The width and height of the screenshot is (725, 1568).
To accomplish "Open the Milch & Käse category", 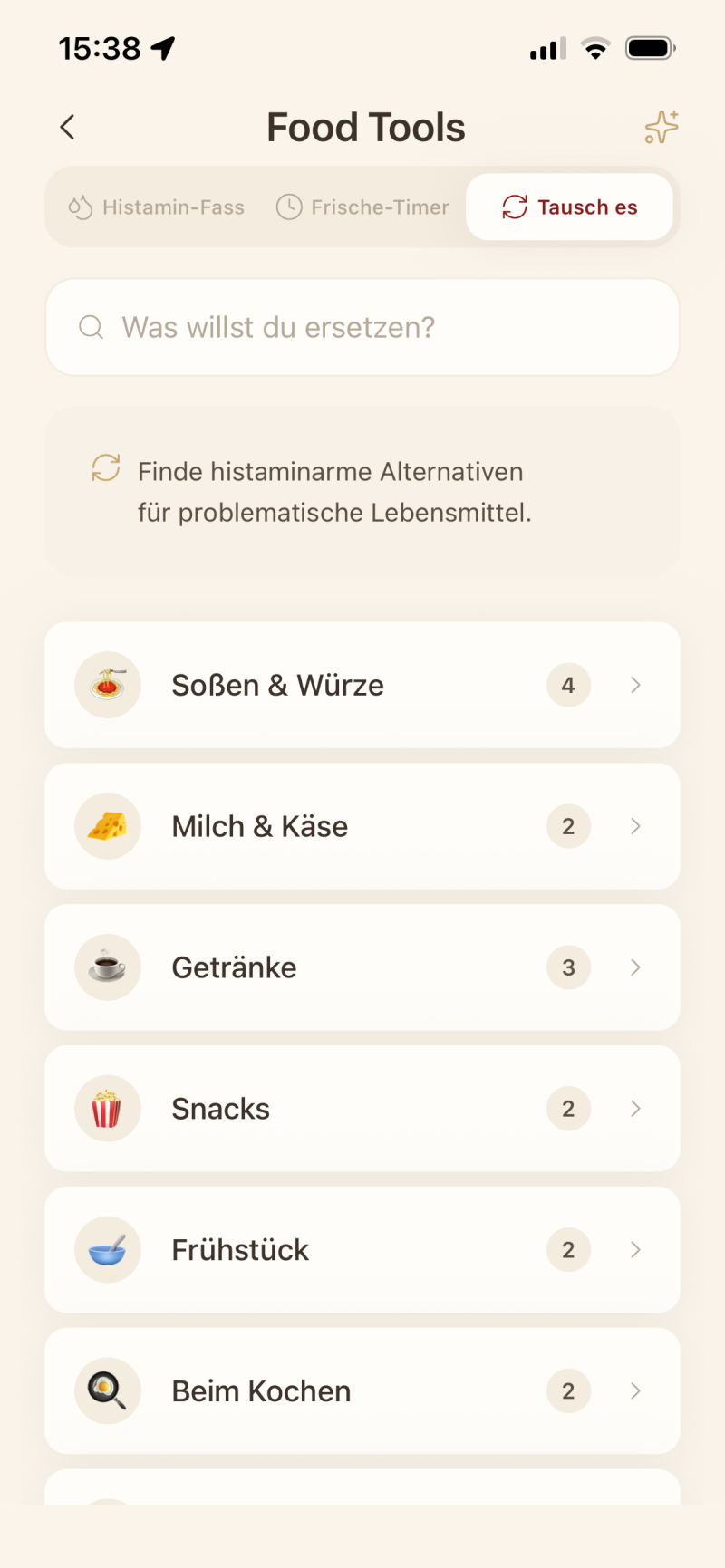I will (362, 826).
